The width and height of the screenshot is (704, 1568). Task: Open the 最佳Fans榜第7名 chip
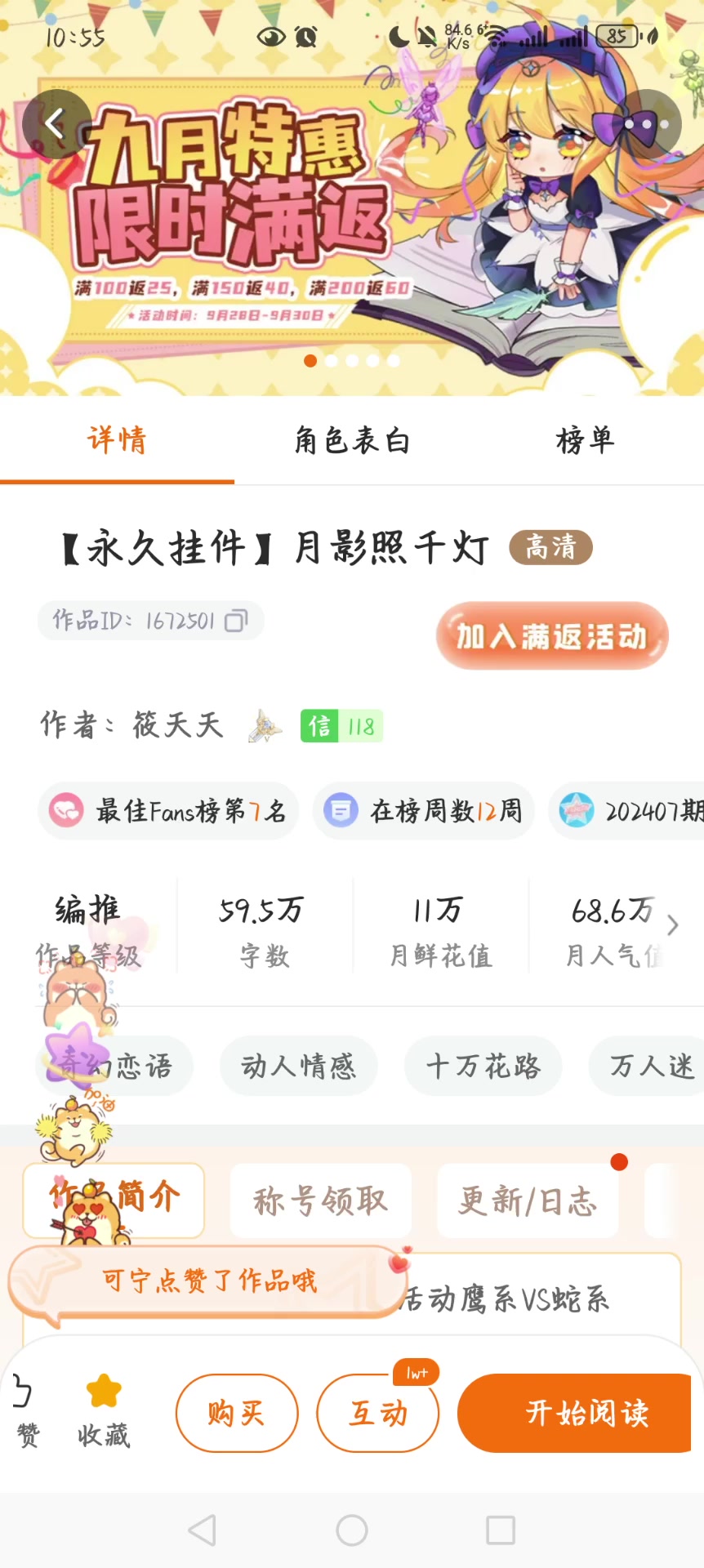point(168,811)
